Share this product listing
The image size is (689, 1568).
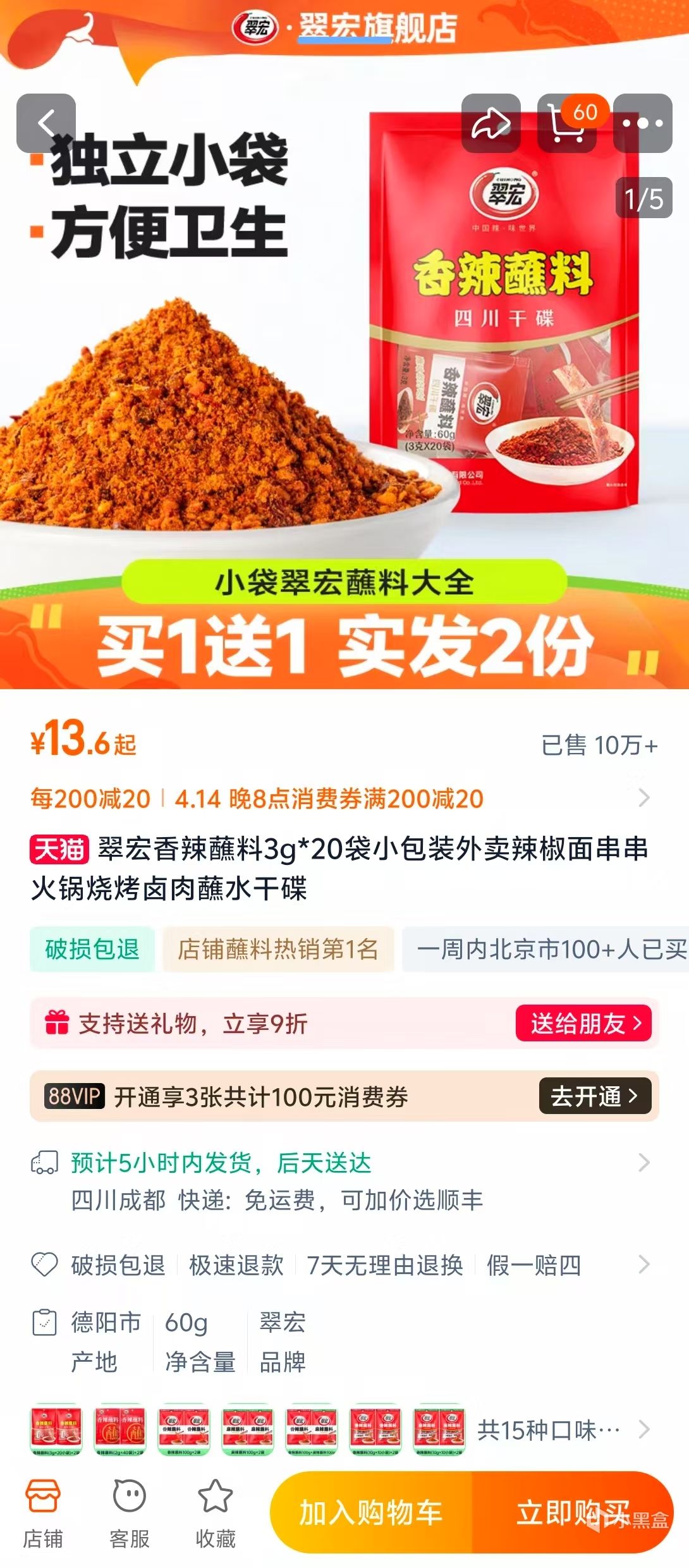pyautogui.click(x=491, y=123)
